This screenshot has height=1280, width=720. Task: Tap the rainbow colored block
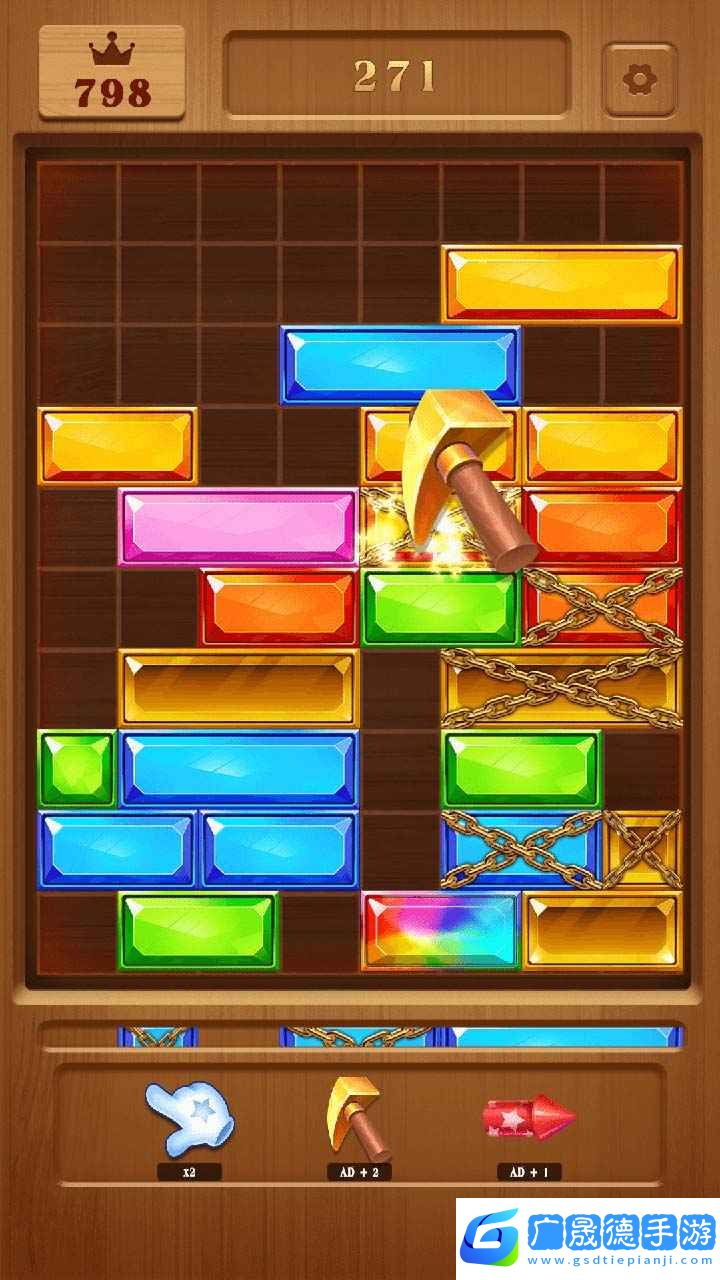click(x=440, y=931)
